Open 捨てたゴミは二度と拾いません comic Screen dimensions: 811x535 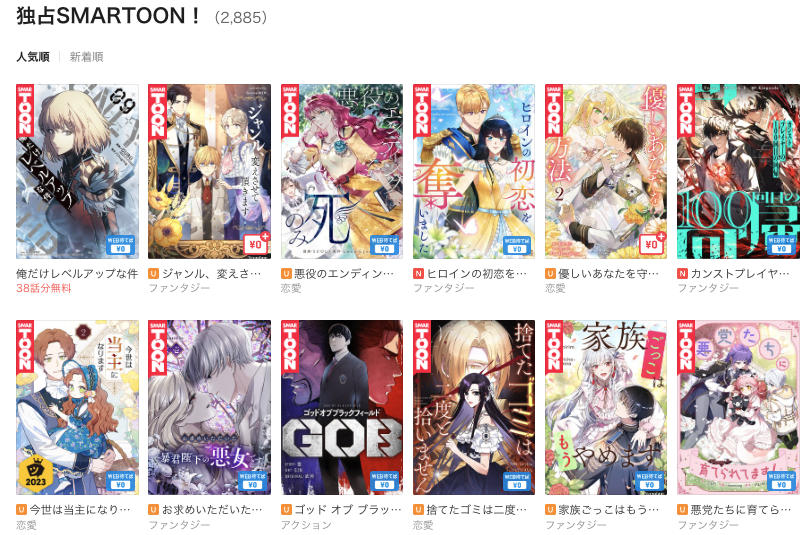474,407
